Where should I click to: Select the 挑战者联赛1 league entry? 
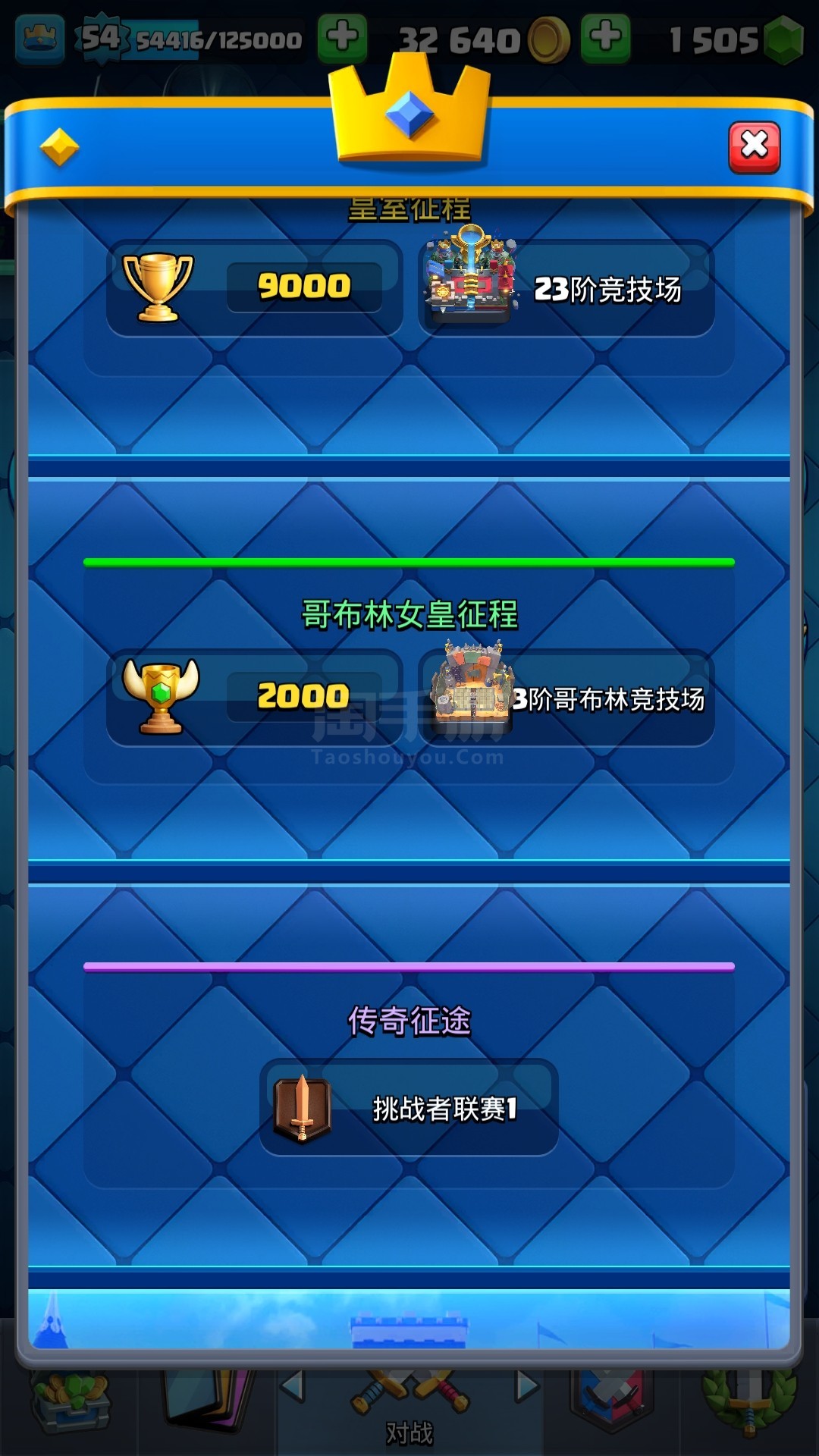409,1107
